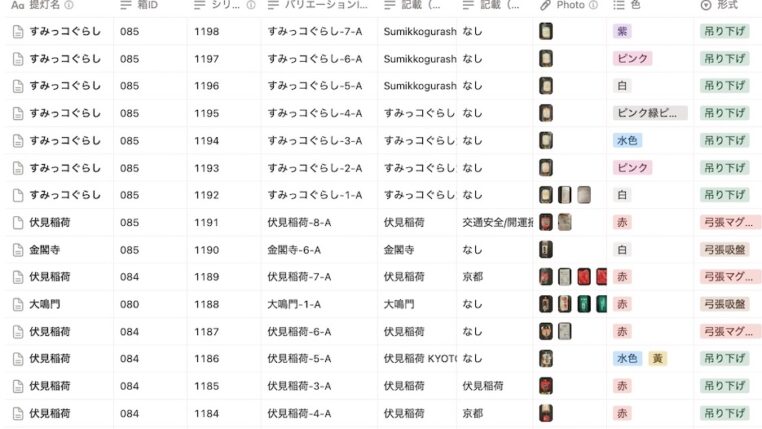Edit the 紫 color tag in row 1198
The image size is (762, 429).
pyautogui.click(x=622, y=32)
